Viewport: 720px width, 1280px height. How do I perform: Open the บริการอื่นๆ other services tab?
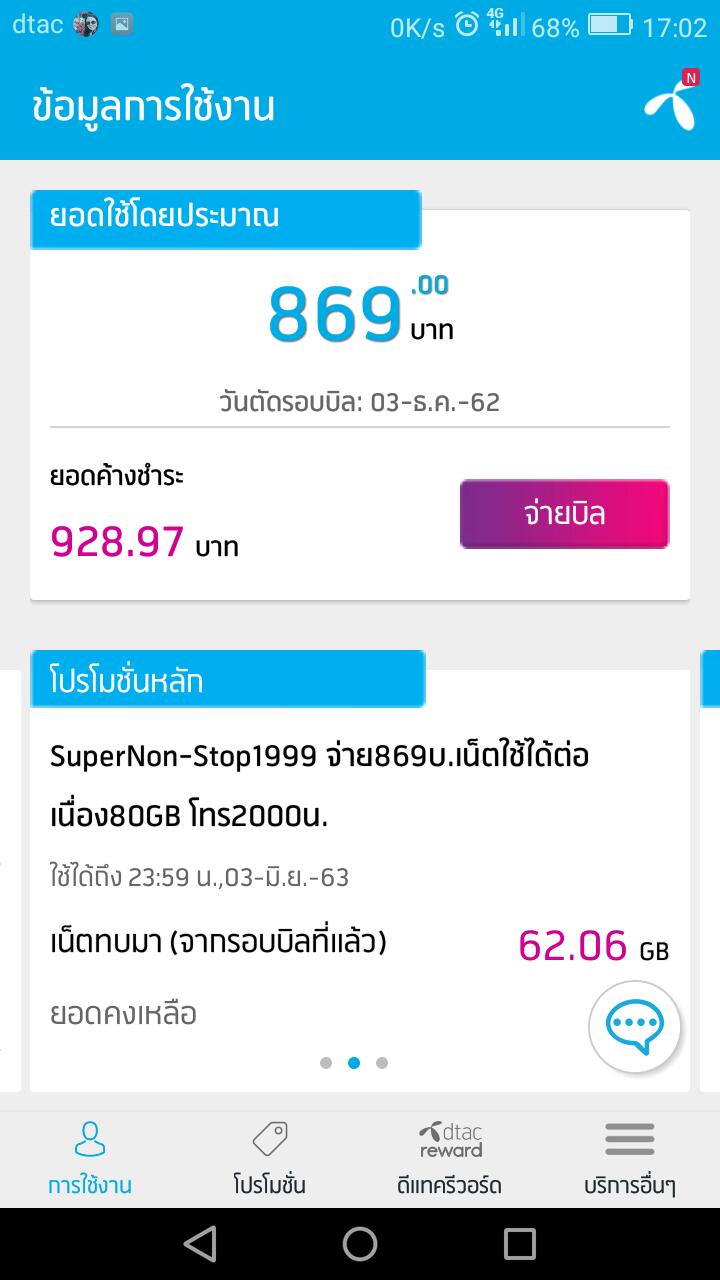[629, 1158]
